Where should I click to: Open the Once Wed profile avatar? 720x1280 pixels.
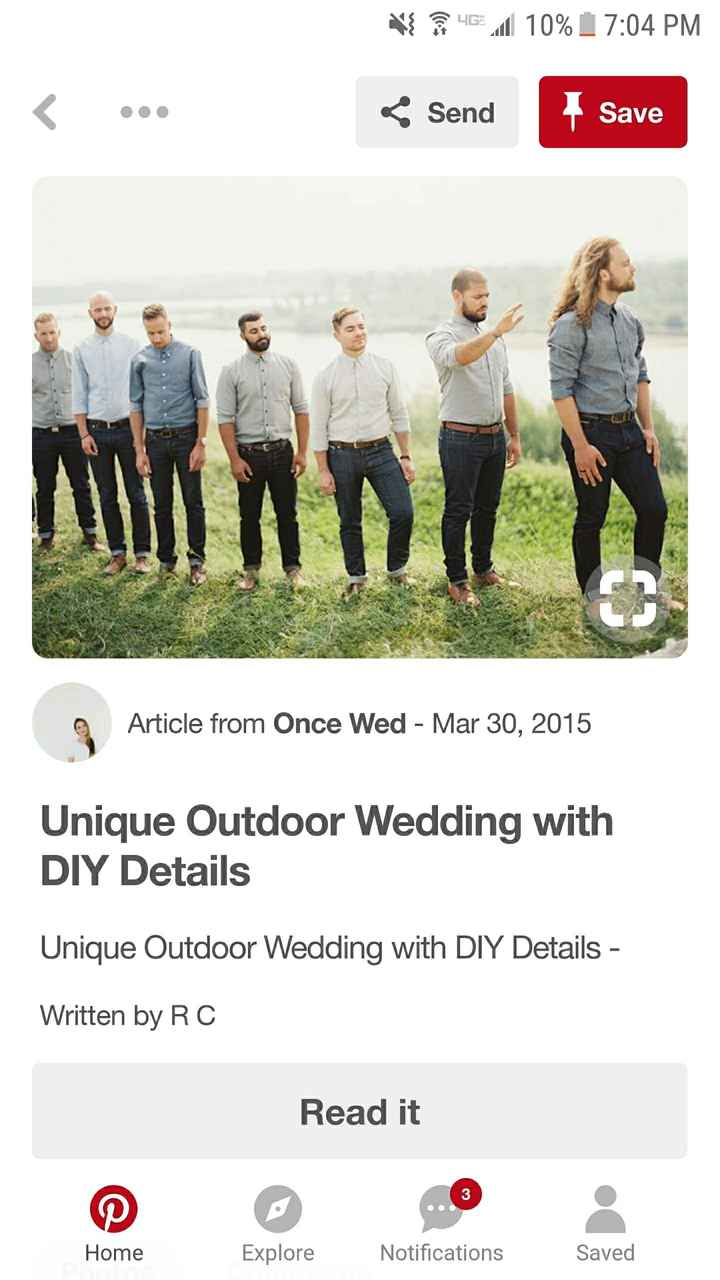pyautogui.click(x=72, y=723)
